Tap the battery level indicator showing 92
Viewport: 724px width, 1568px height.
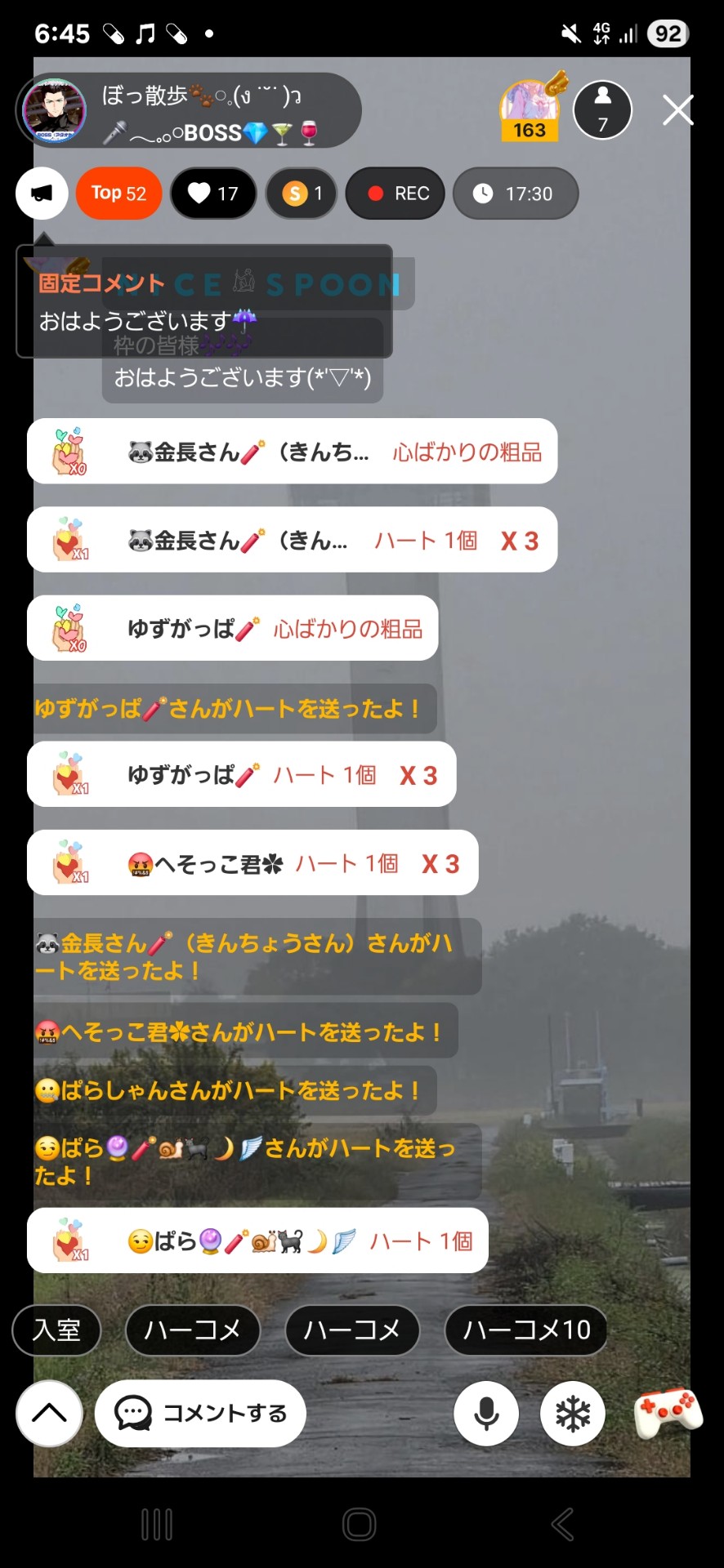[667, 33]
